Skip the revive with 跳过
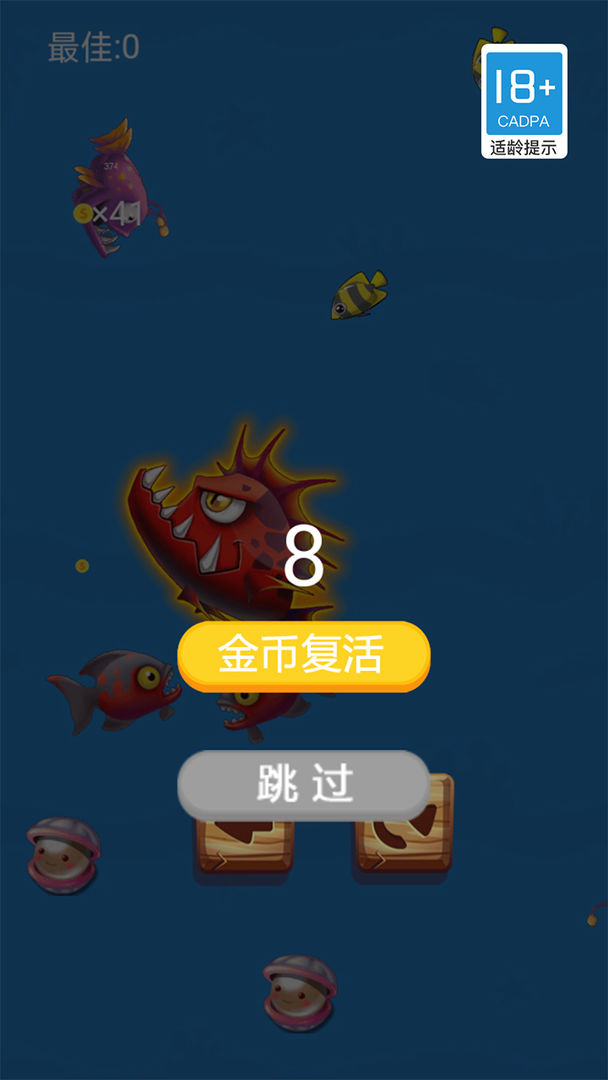This screenshot has width=608, height=1080. pyautogui.click(x=303, y=784)
